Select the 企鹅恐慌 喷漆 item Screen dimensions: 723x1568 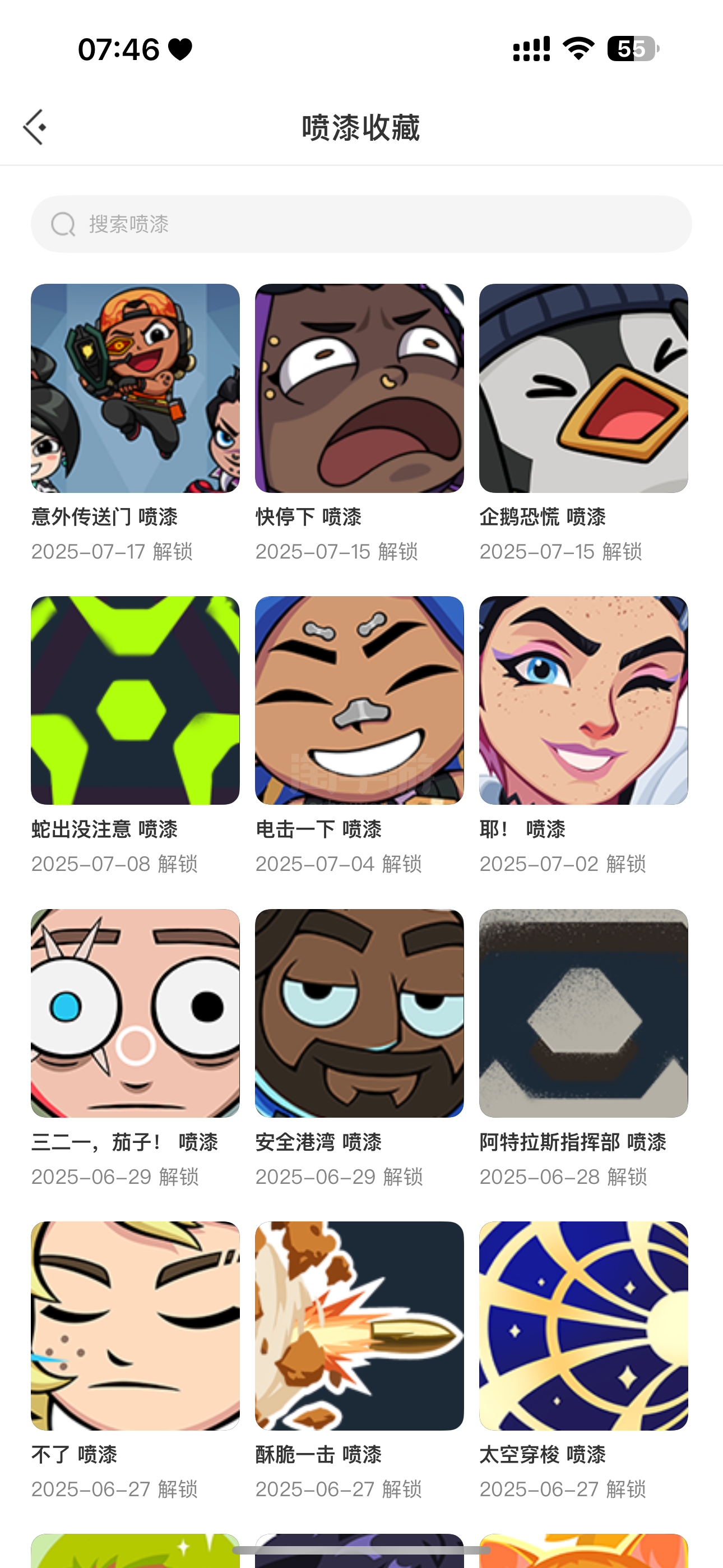click(583, 388)
